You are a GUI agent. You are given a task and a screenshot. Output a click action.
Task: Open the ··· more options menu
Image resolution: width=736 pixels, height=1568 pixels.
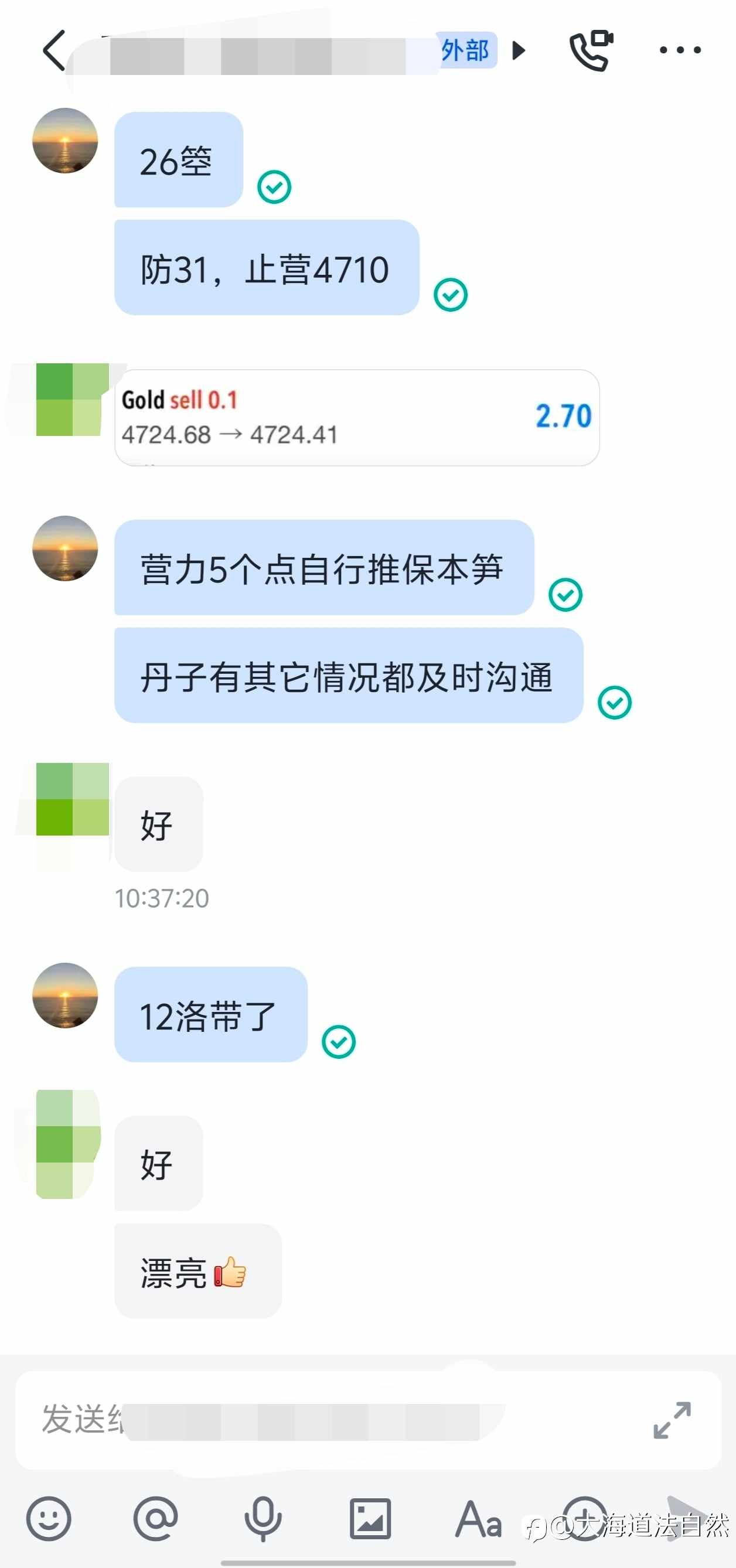pyautogui.click(x=680, y=50)
